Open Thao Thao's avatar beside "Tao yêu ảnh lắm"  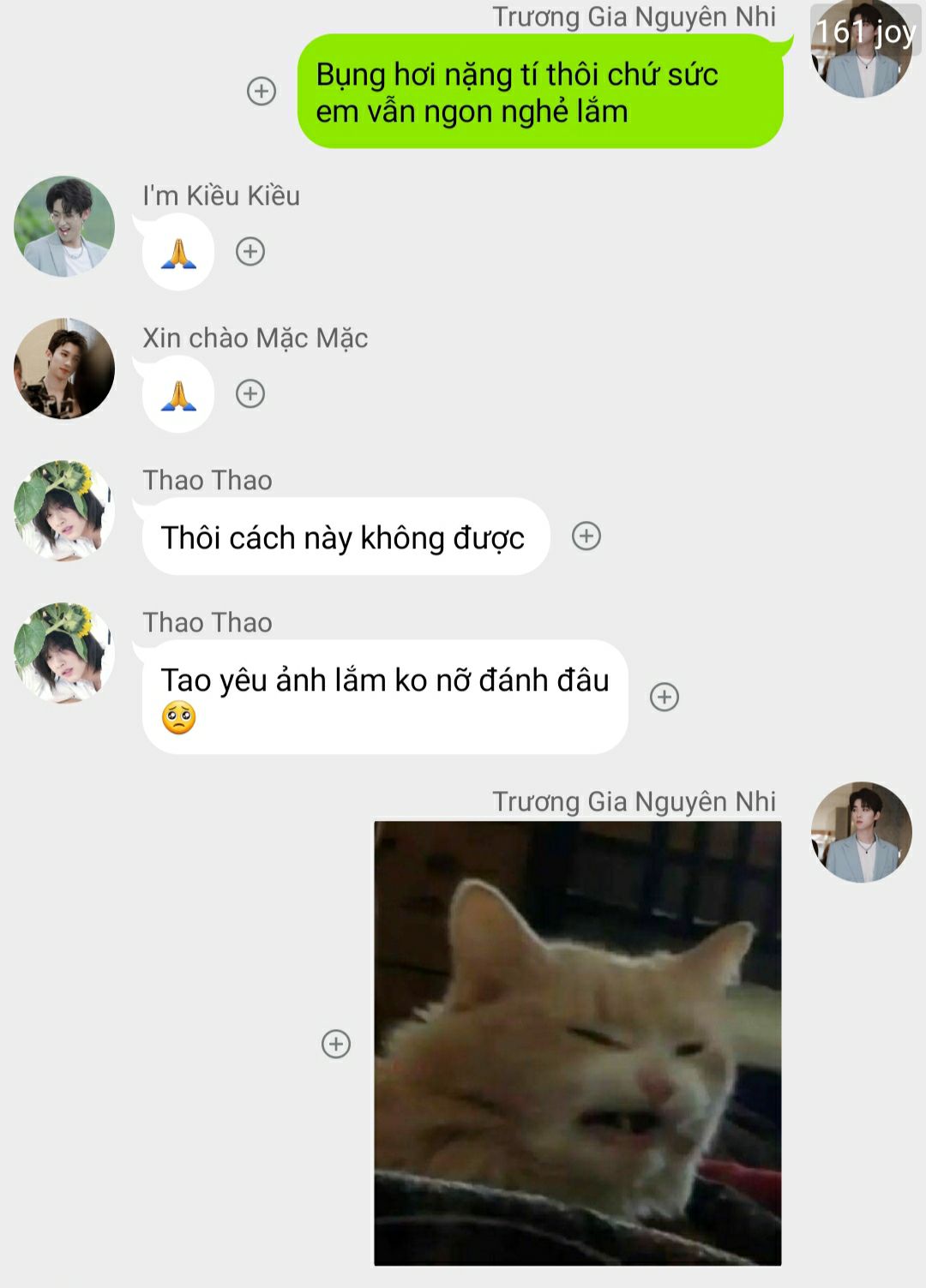click(64, 654)
